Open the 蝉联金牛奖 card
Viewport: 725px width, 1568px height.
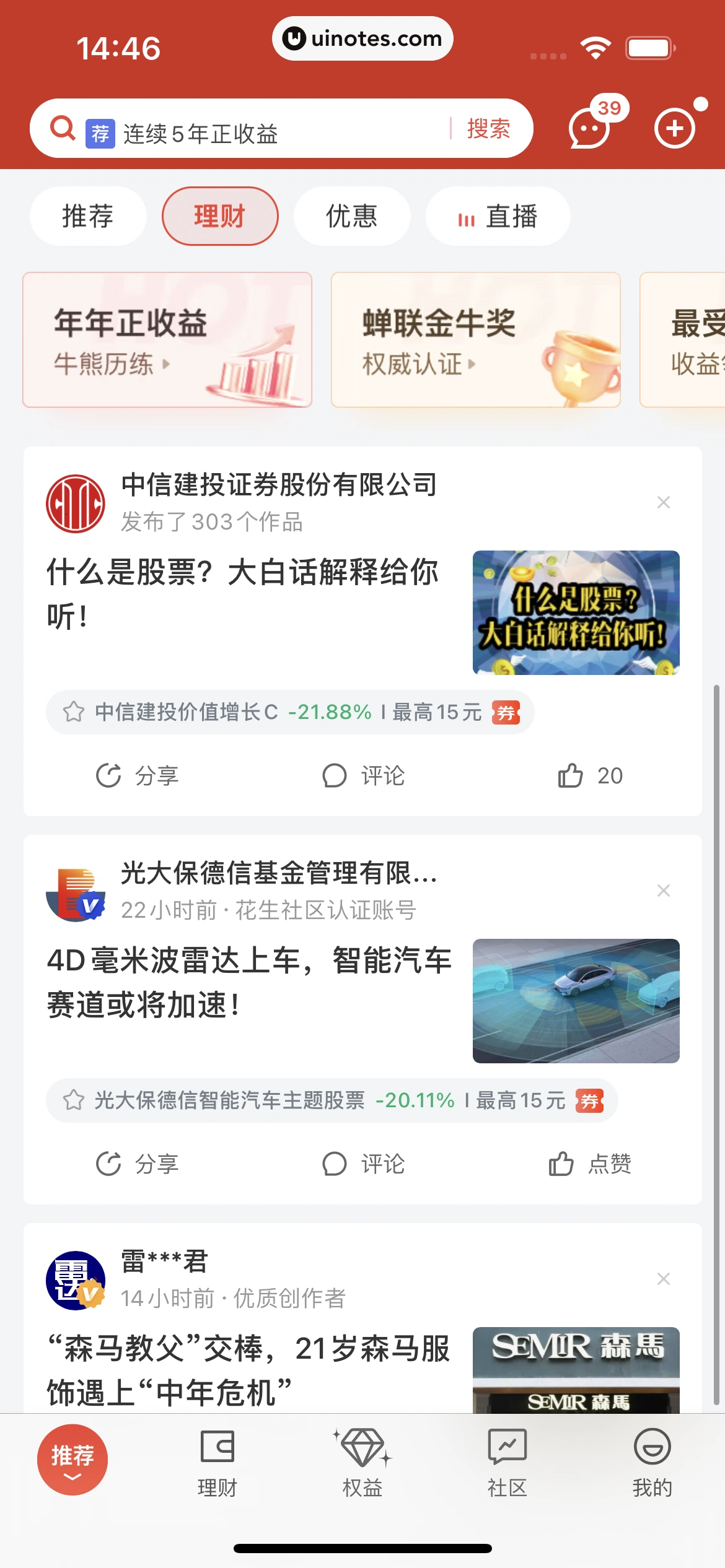pyautogui.click(x=475, y=339)
